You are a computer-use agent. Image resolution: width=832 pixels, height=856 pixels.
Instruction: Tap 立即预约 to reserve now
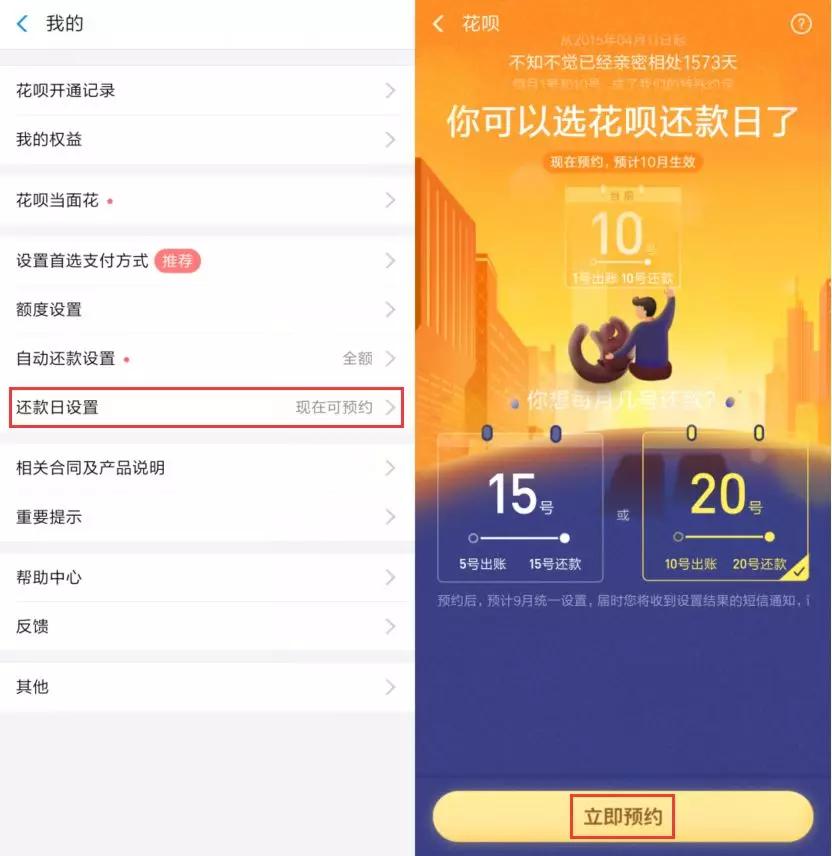click(623, 817)
